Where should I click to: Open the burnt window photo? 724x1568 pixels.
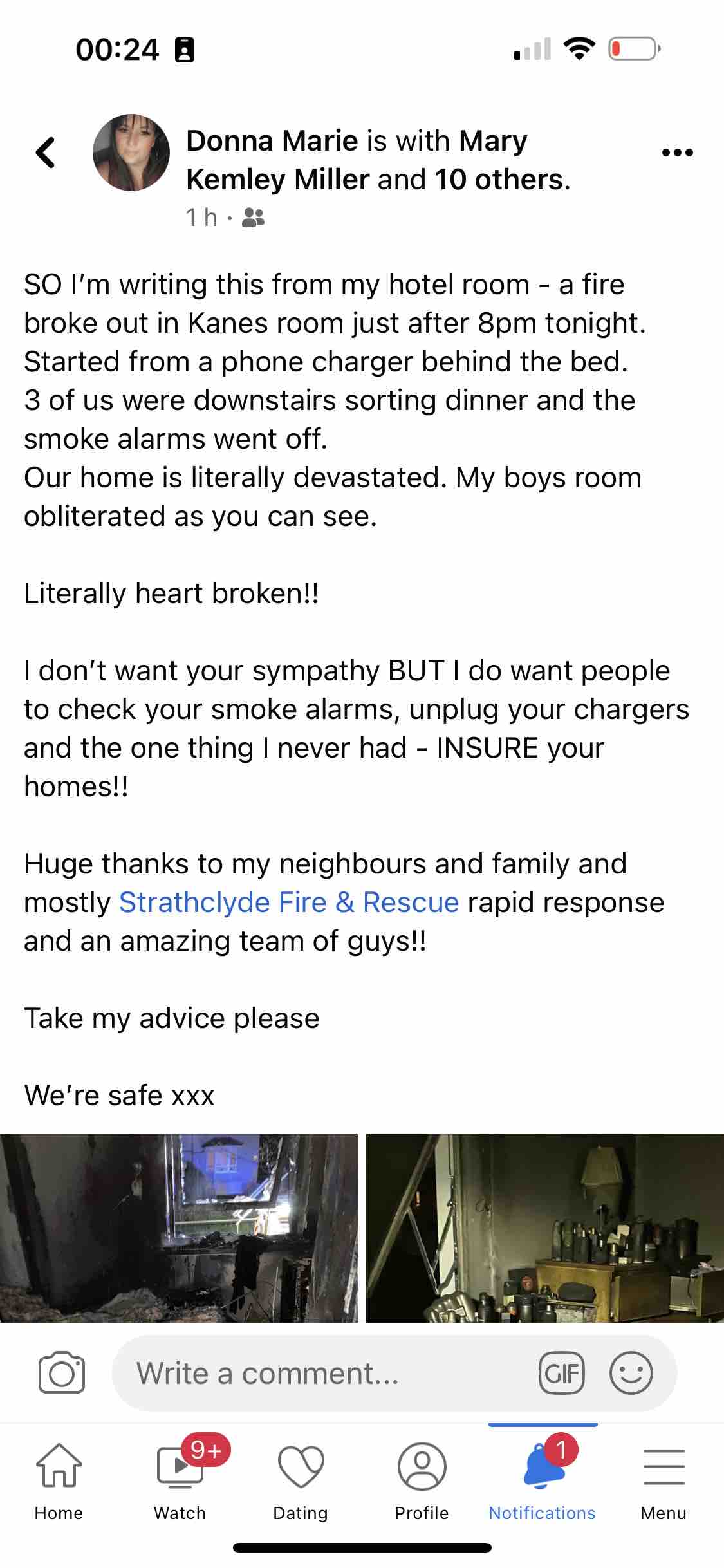coord(179,1227)
